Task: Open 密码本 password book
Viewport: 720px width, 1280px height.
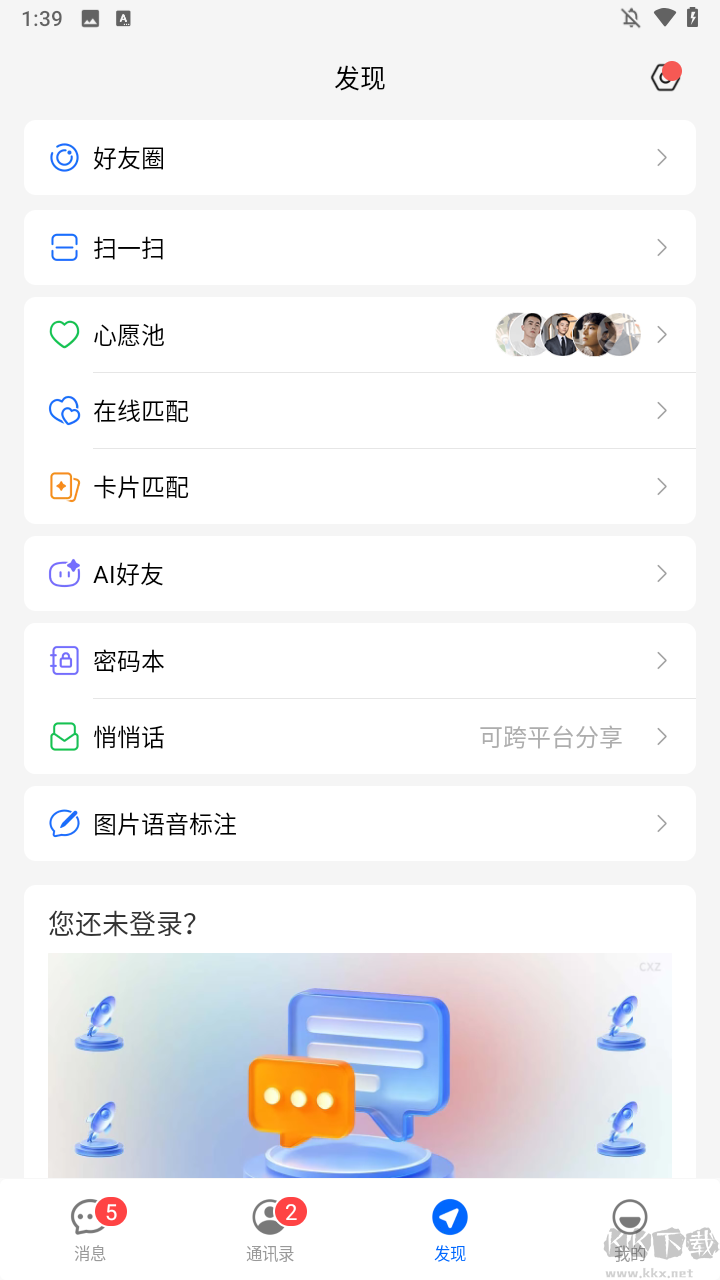Action: 359,661
